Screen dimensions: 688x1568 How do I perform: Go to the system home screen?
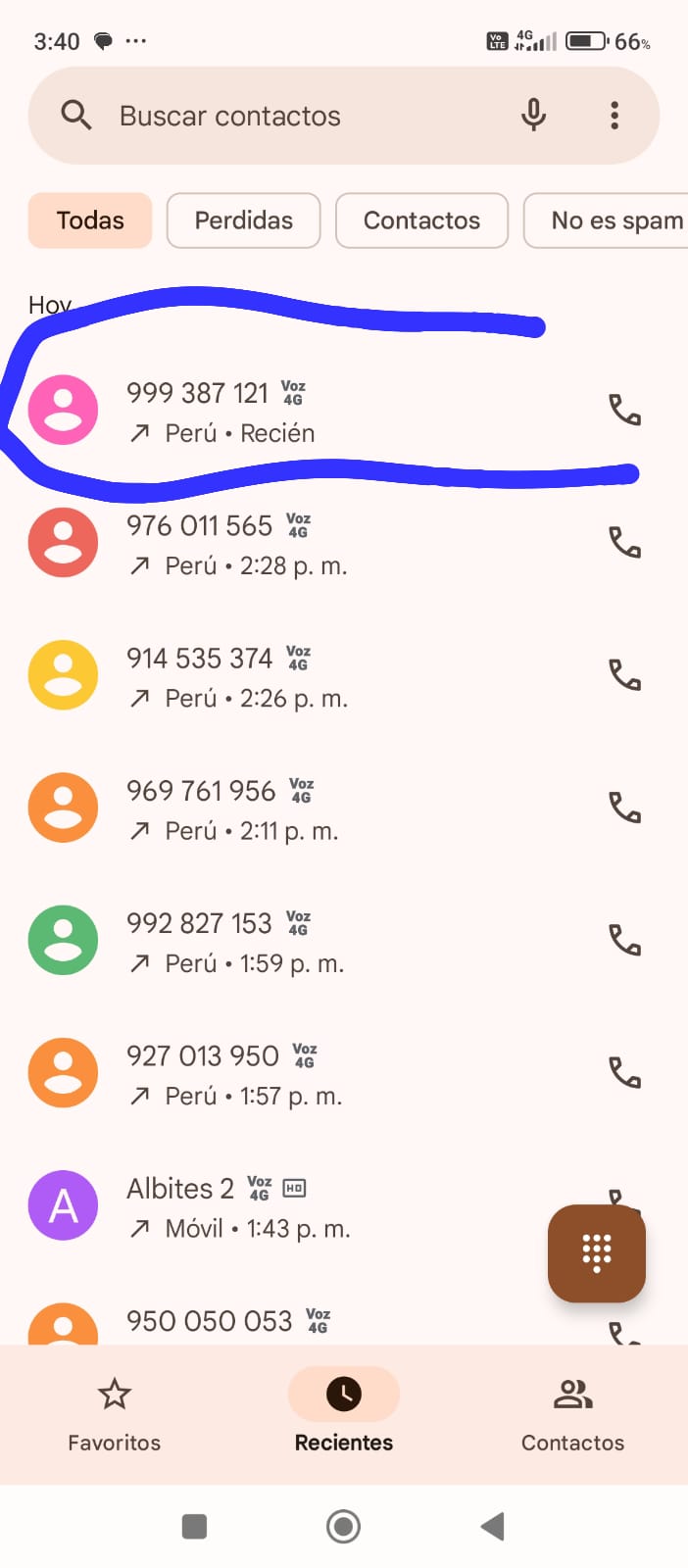click(x=344, y=1526)
